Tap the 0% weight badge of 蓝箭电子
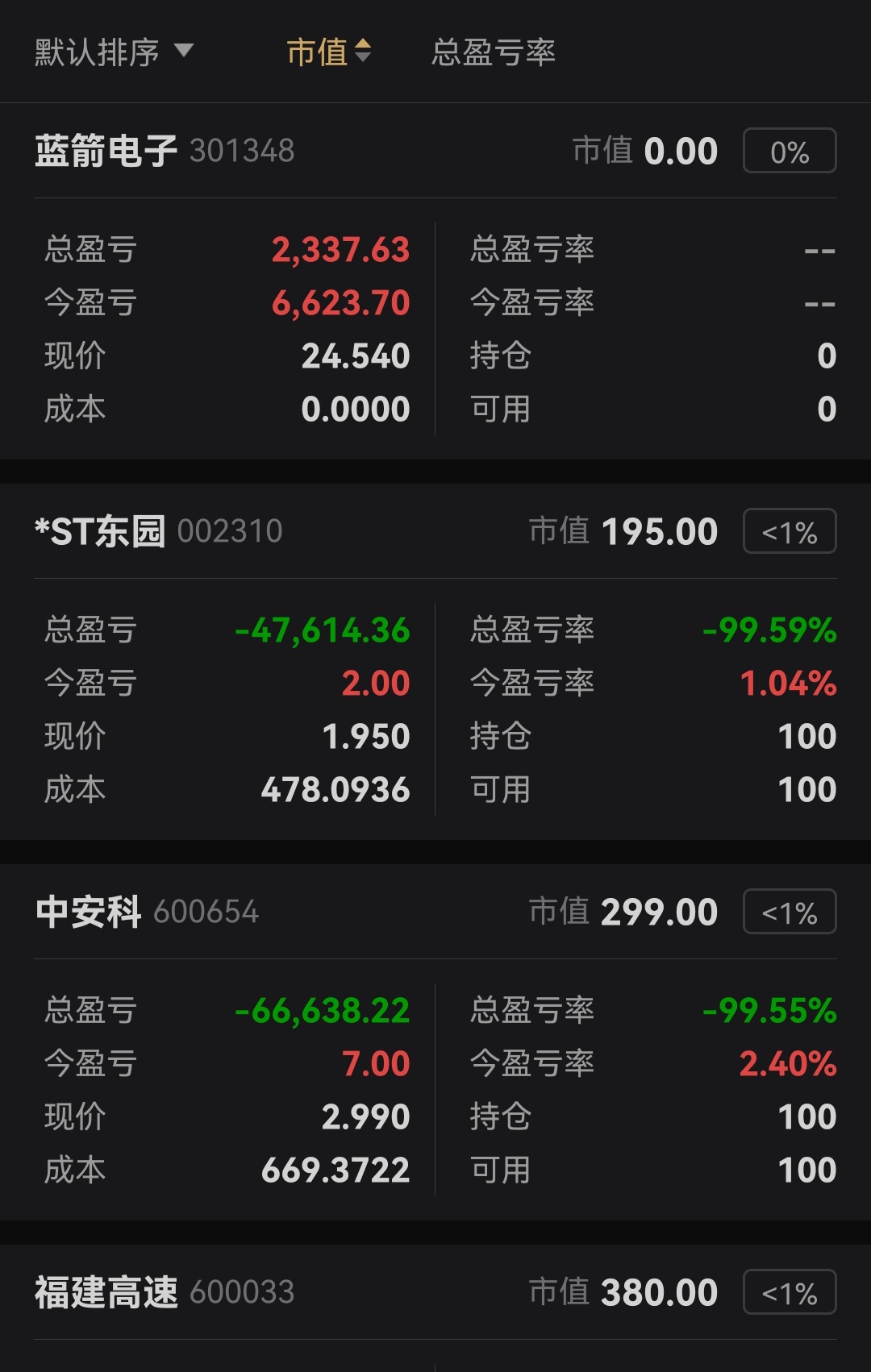Viewport: 871px width, 1372px height. [788, 149]
